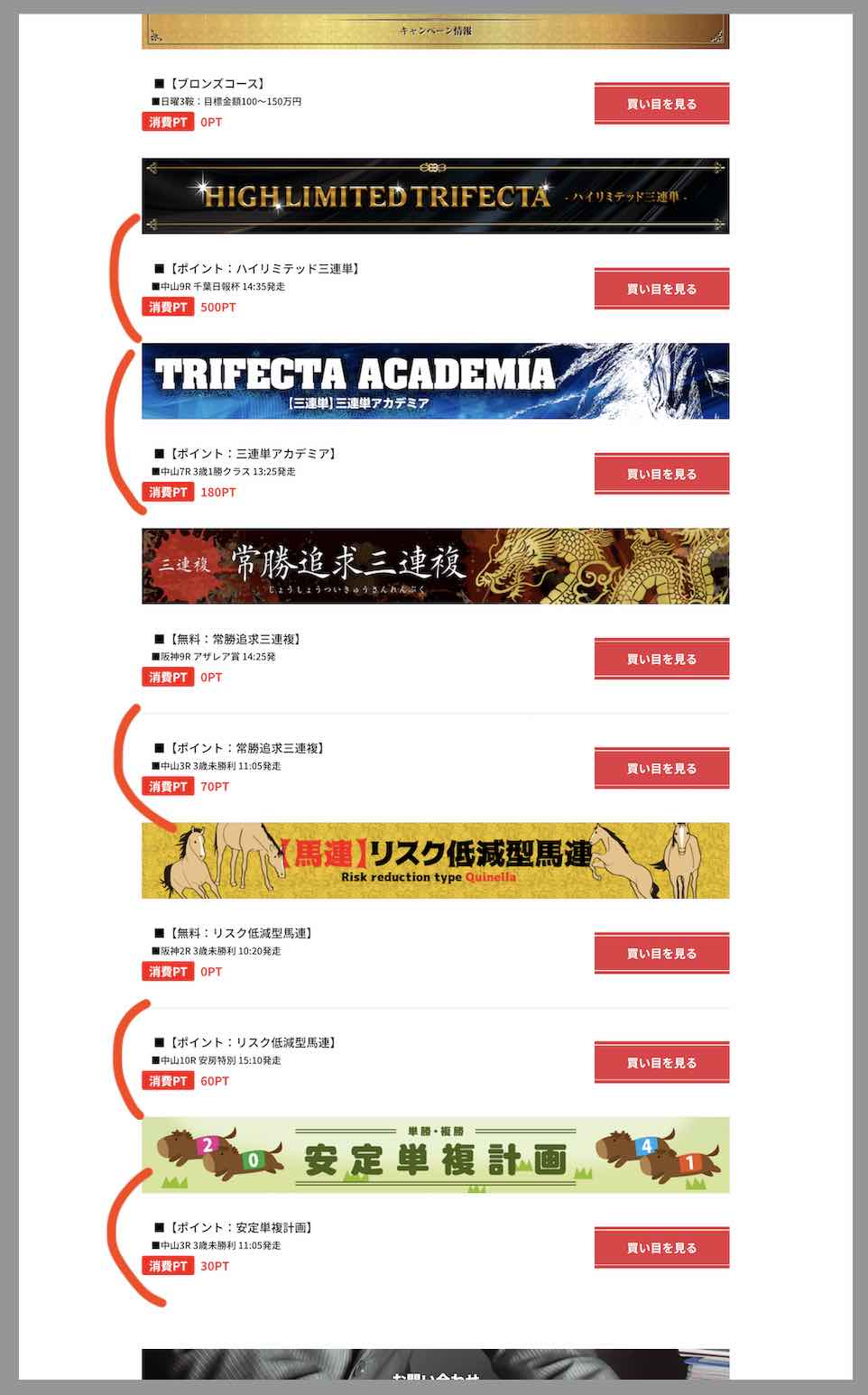View picks for ハイリミテッド三連単
The width and height of the screenshot is (868, 1395).
(660, 289)
